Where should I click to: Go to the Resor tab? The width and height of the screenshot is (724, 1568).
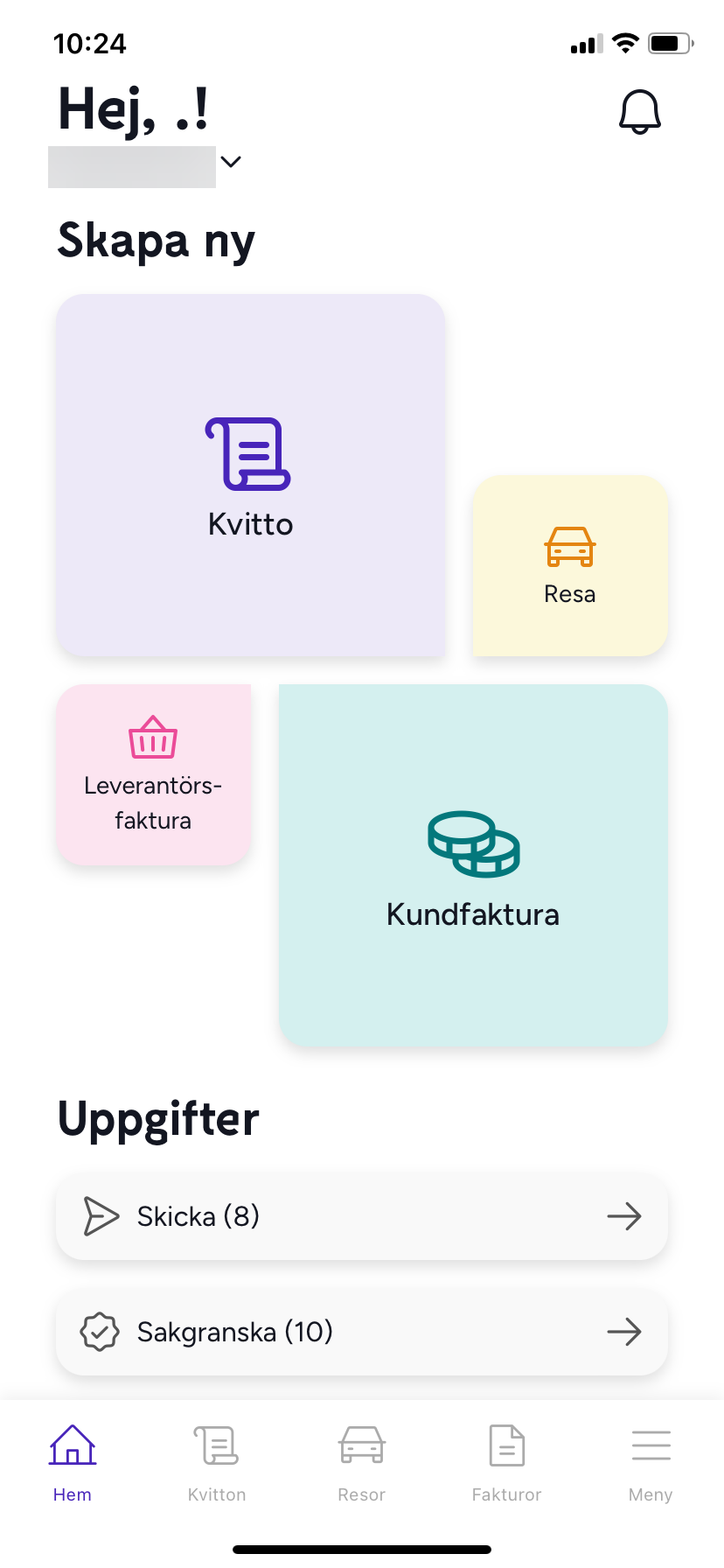tap(362, 1463)
